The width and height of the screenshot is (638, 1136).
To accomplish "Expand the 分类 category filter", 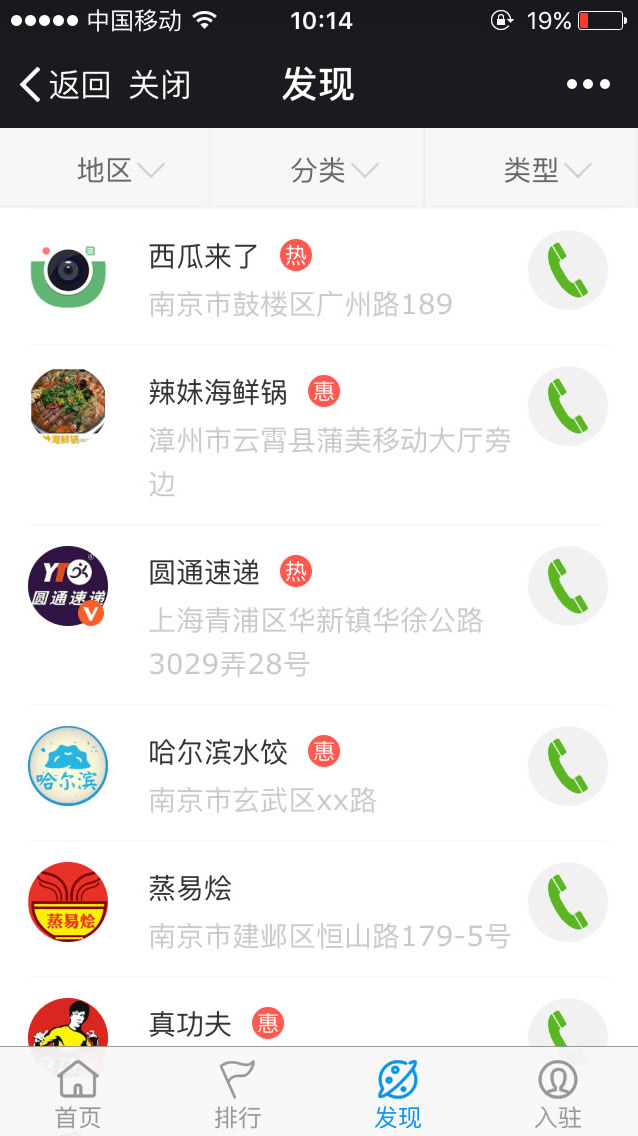I will pos(333,170).
